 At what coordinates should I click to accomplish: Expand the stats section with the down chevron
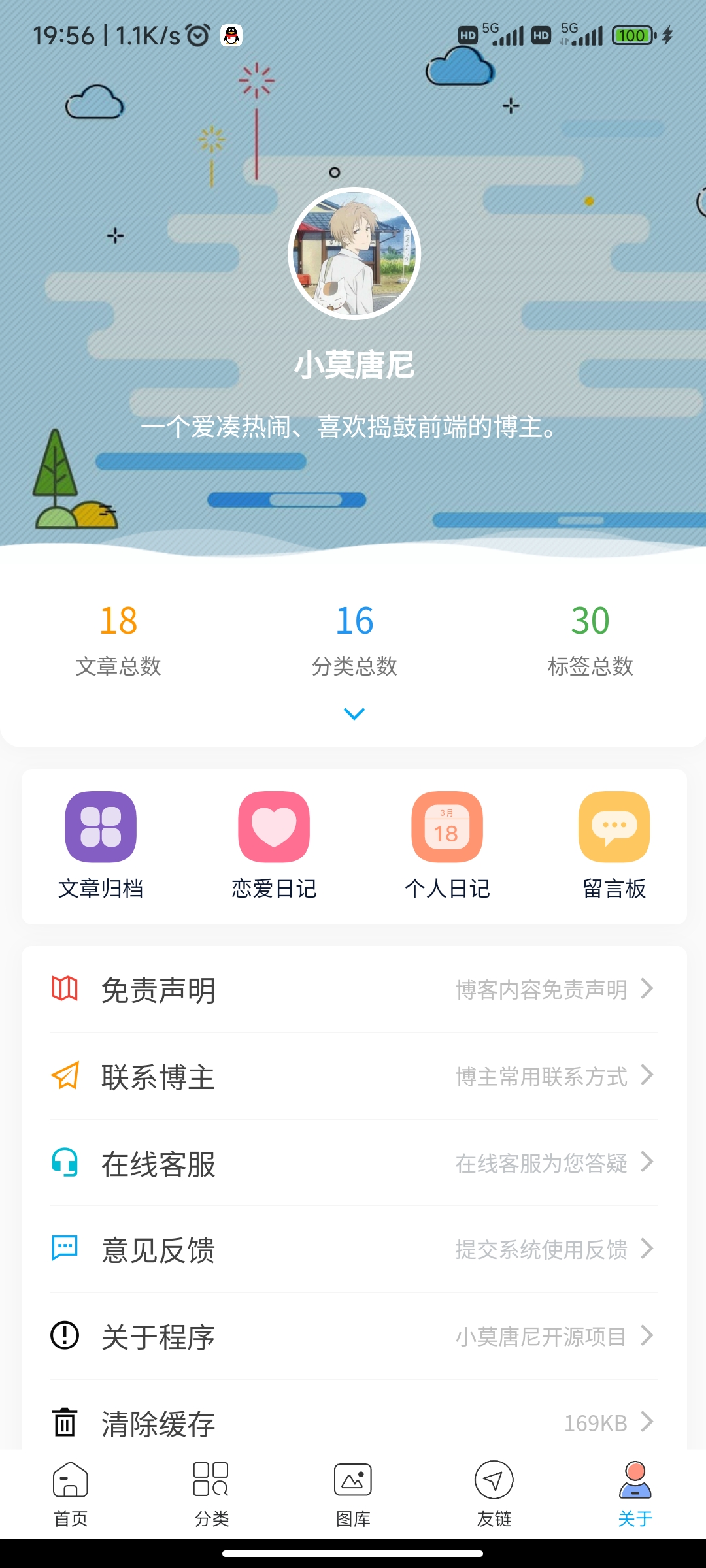click(x=354, y=713)
